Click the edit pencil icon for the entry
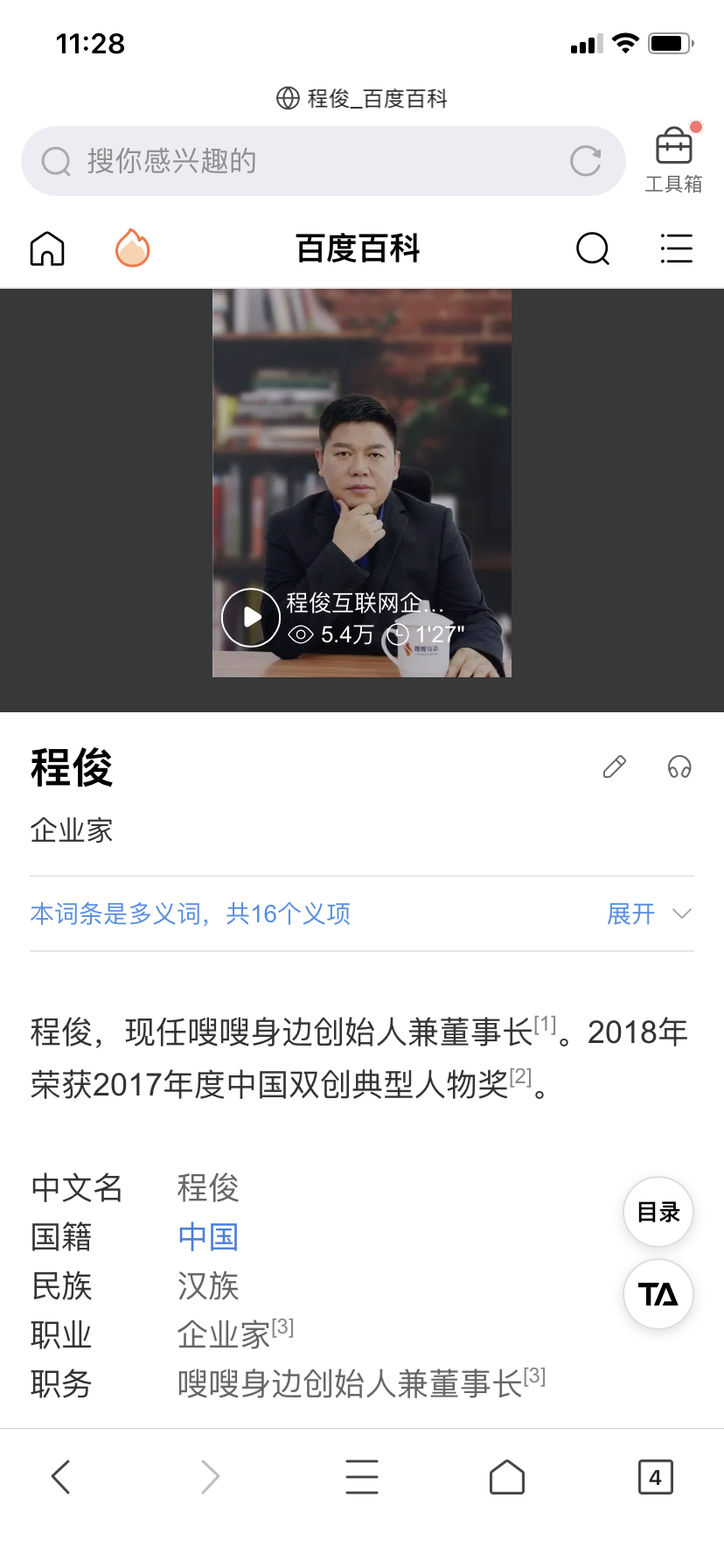The height and width of the screenshot is (1568, 724). 613,766
